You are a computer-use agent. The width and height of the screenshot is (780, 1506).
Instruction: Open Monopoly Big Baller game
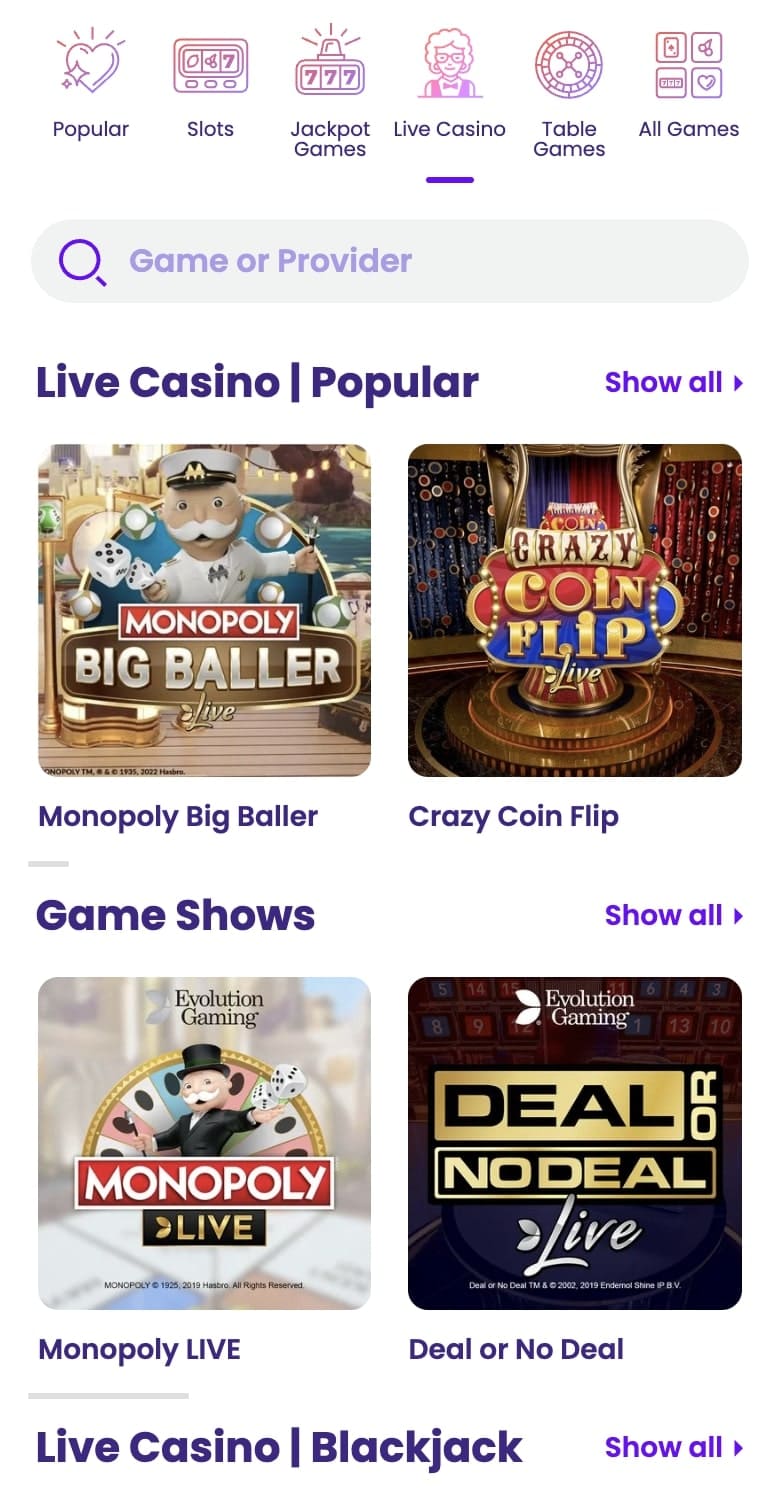point(205,610)
